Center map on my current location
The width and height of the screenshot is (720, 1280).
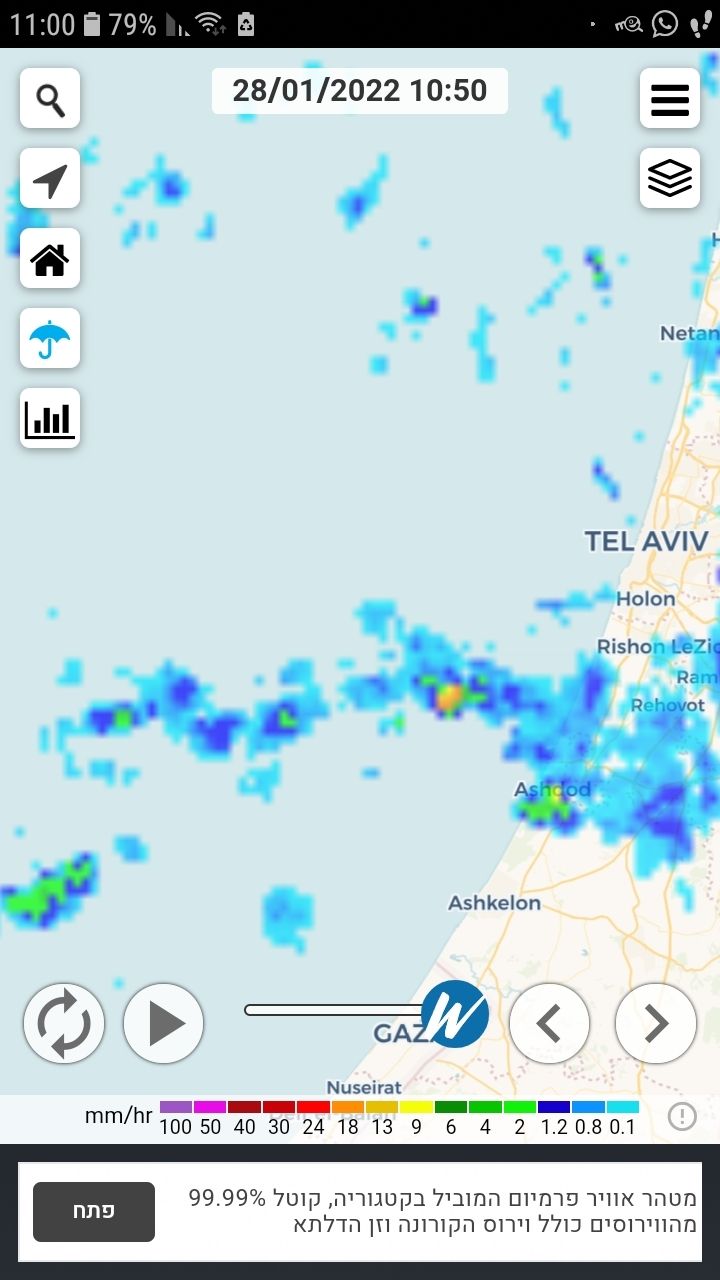tap(50, 179)
